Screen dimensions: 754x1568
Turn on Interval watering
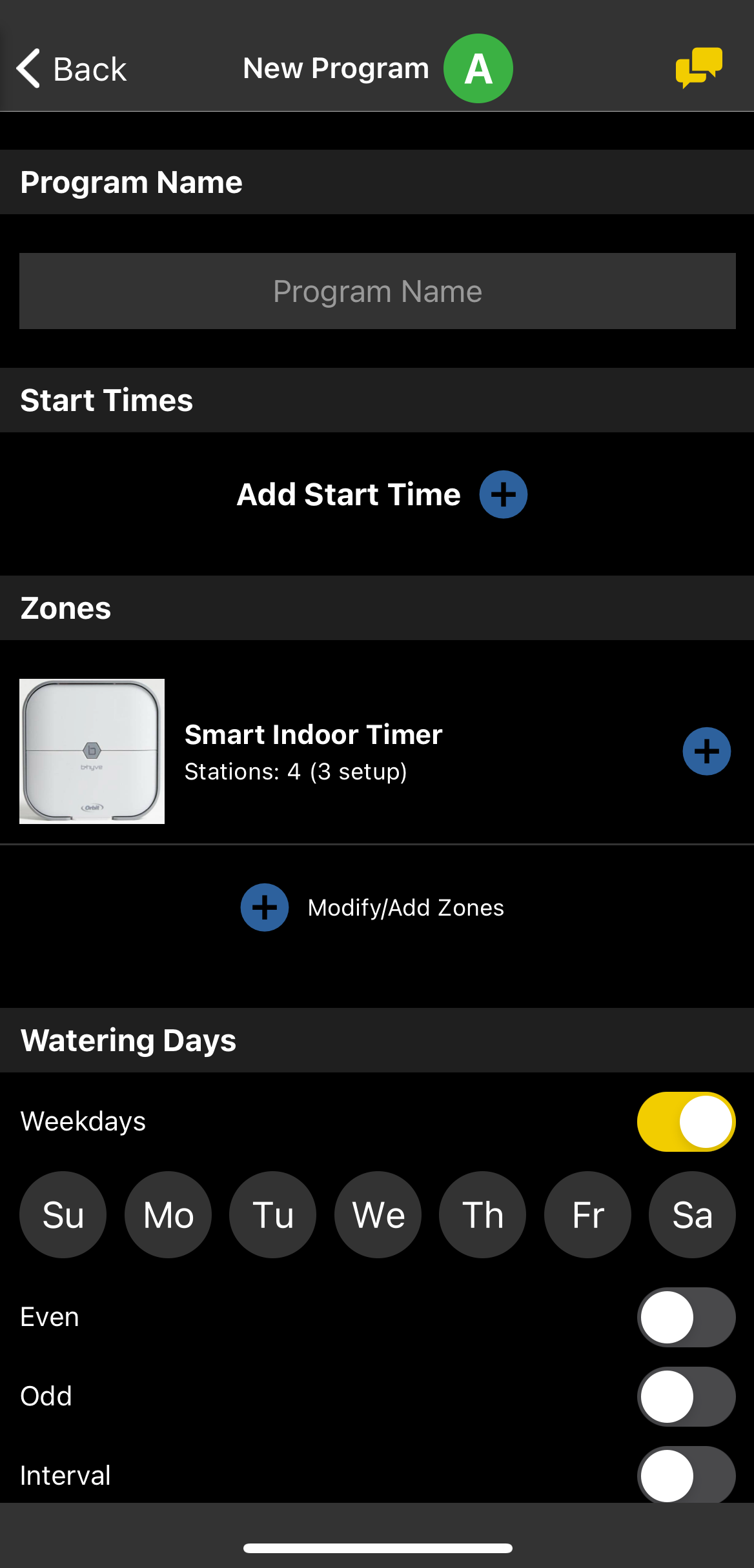point(686,1475)
